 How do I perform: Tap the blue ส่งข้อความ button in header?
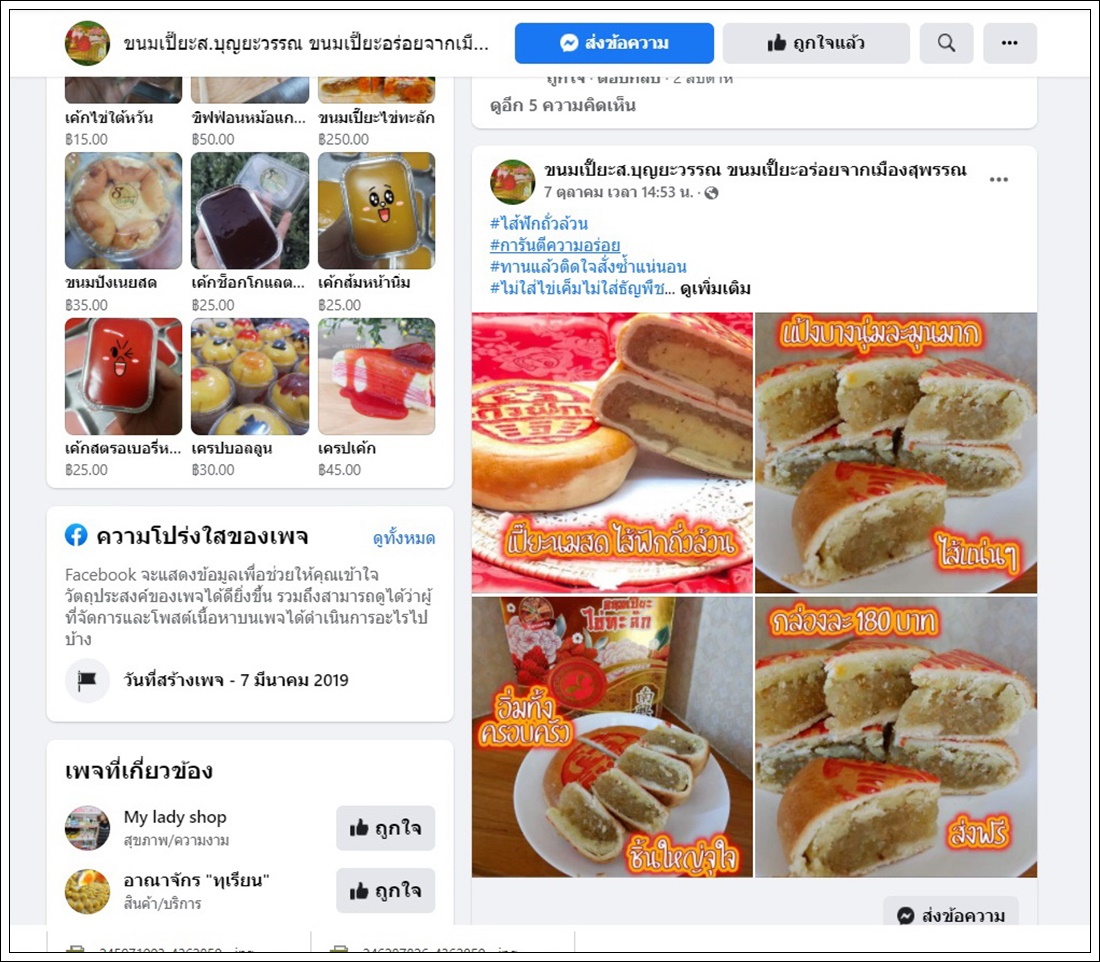point(614,43)
